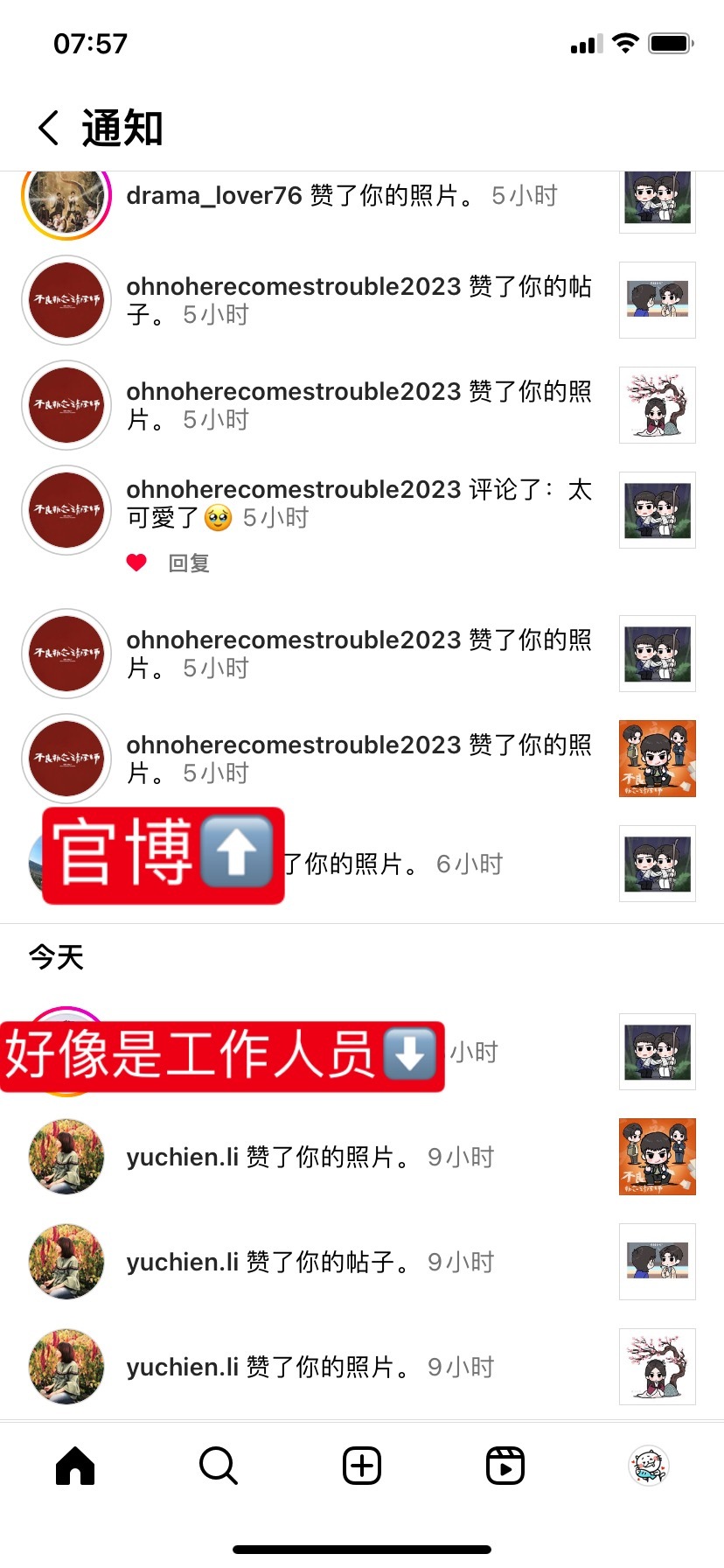Screen dimensions: 724x1568
Task: Open your profile tab
Action: click(x=649, y=1466)
